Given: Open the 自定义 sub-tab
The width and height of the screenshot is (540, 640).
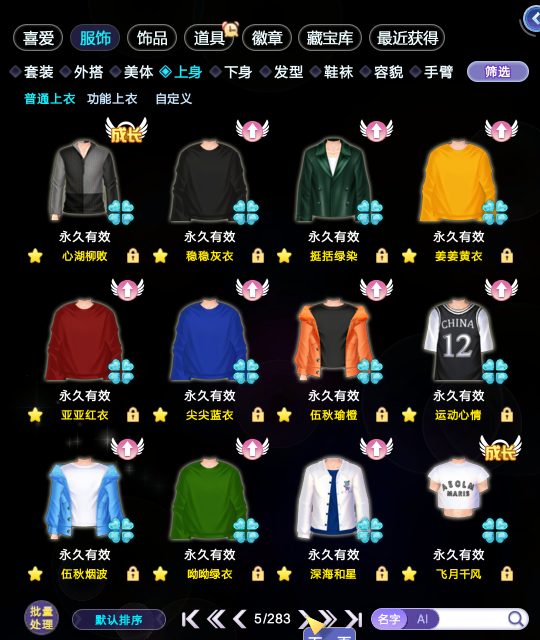Looking at the screenshot, I should click(174, 99).
